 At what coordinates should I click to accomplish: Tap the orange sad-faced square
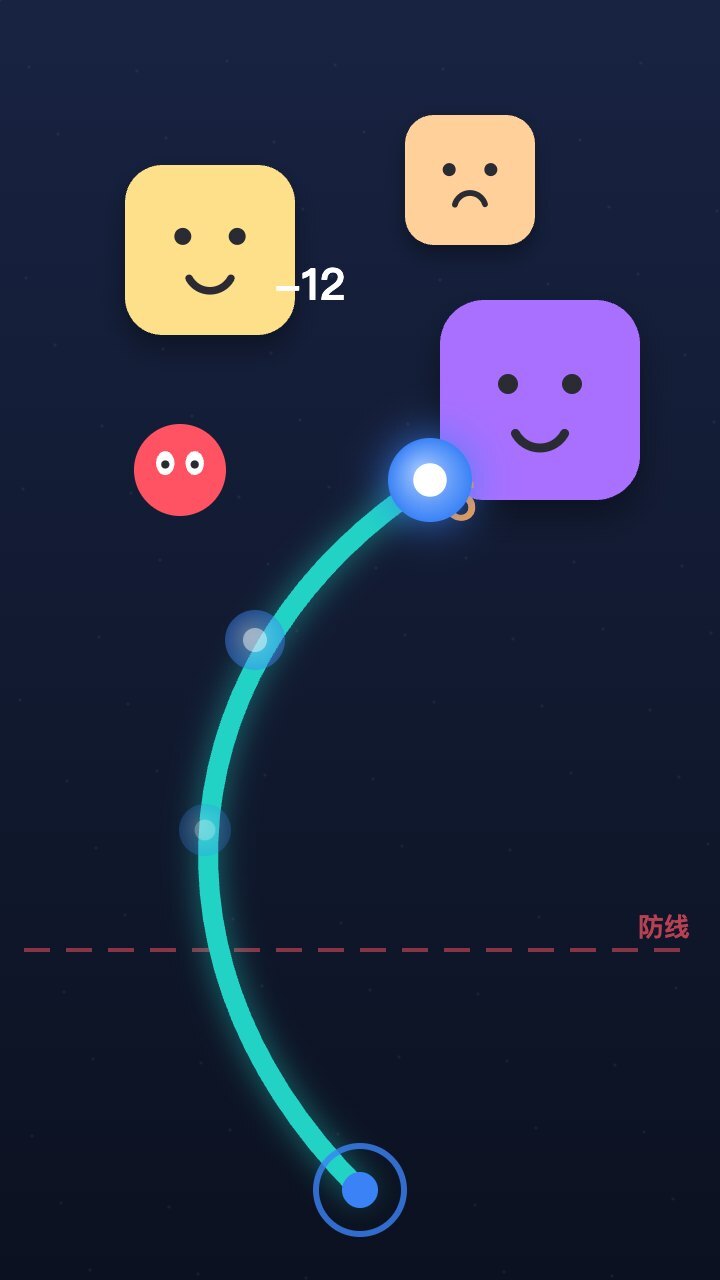point(470,180)
